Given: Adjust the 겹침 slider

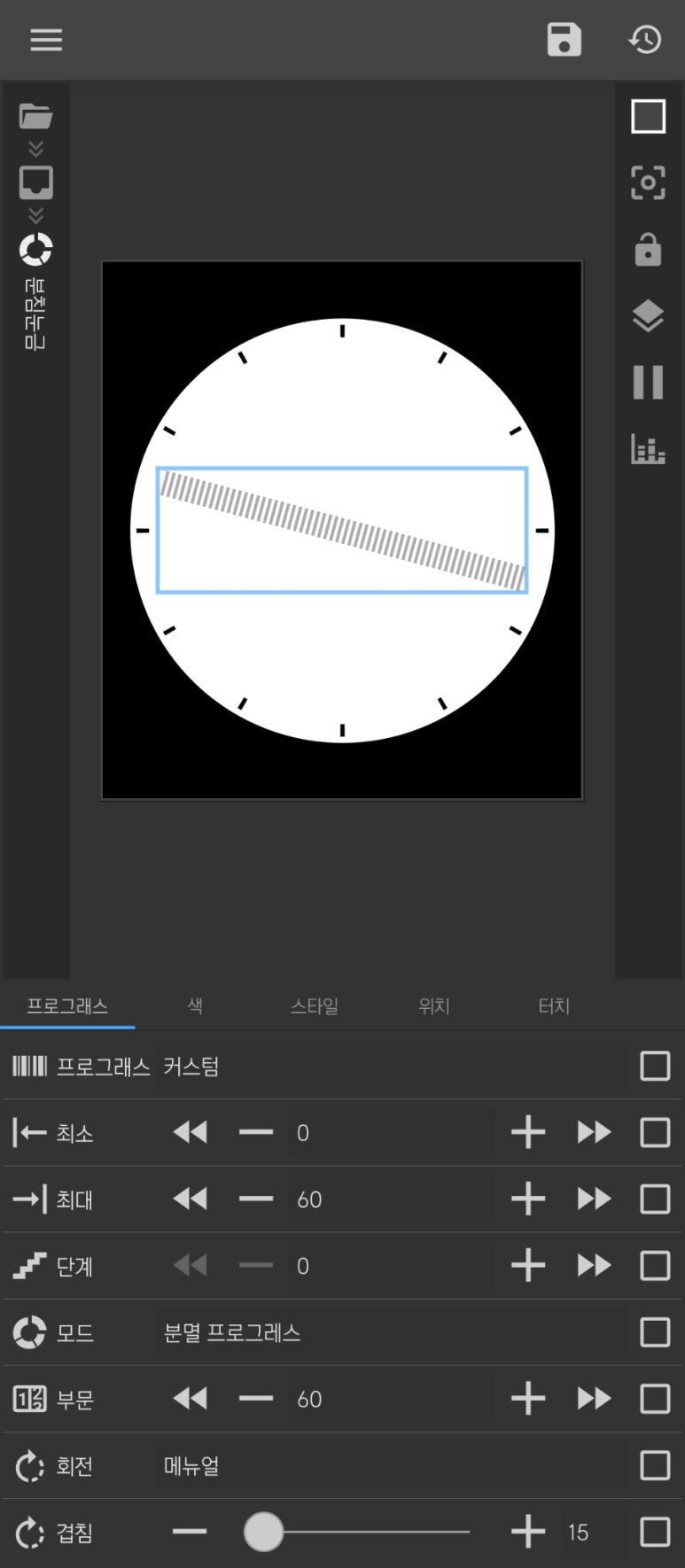Looking at the screenshot, I should [264, 1532].
